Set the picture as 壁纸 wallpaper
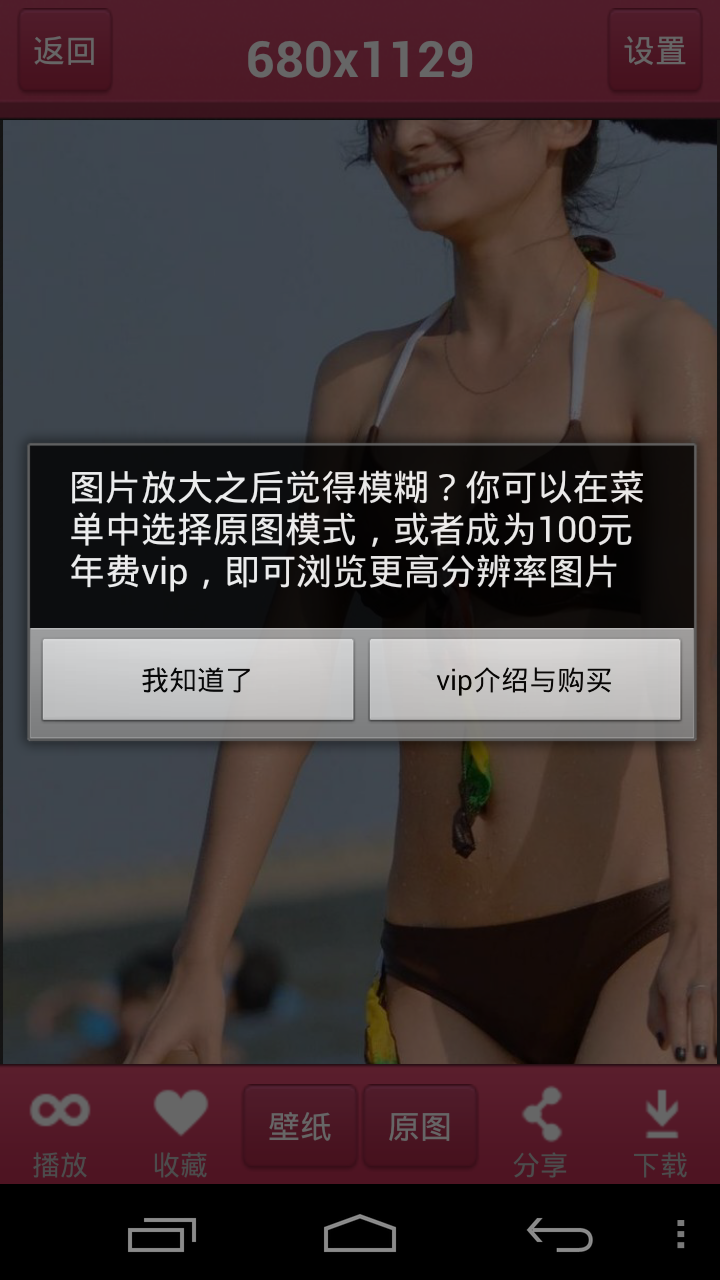The height and width of the screenshot is (1280, 720). (x=300, y=1126)
